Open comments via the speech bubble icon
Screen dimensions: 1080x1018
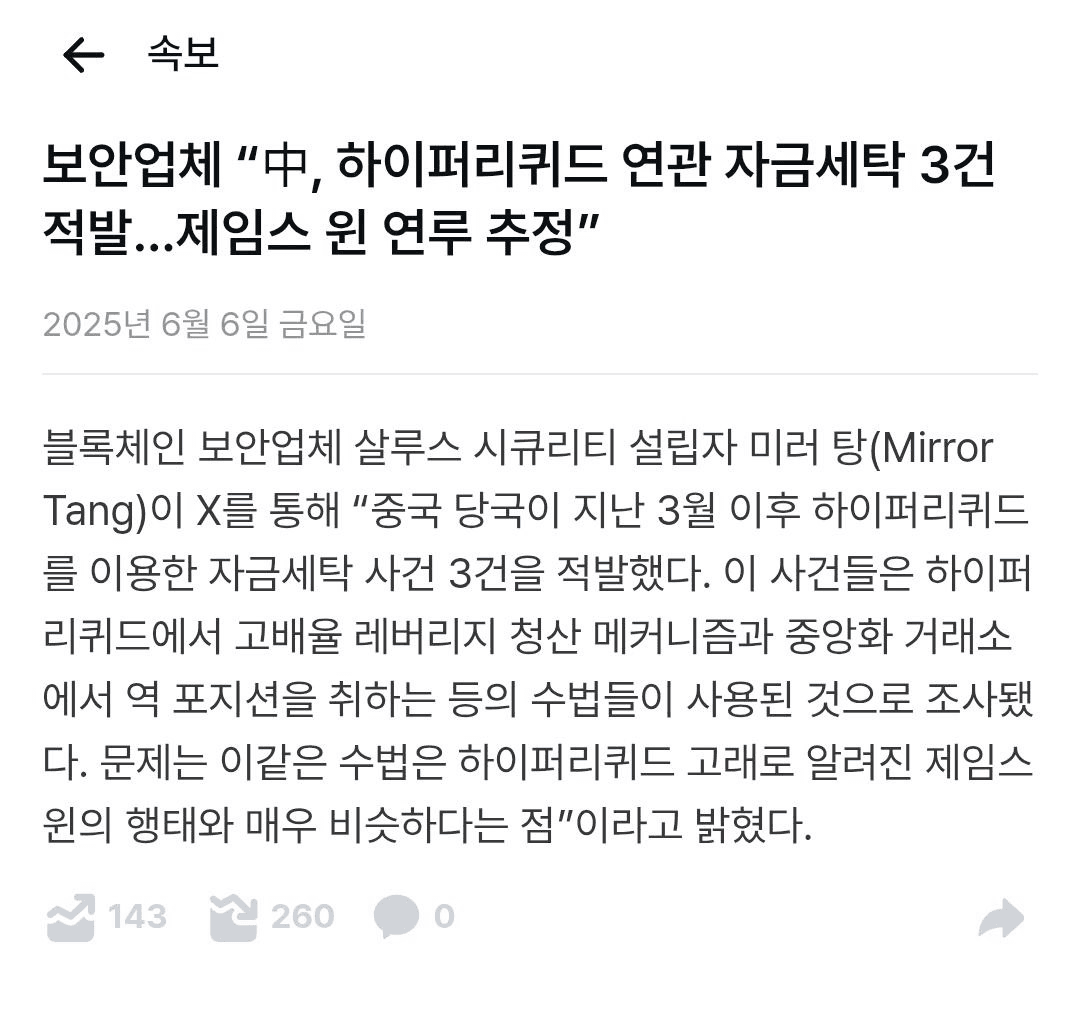[x=396, y=917]
